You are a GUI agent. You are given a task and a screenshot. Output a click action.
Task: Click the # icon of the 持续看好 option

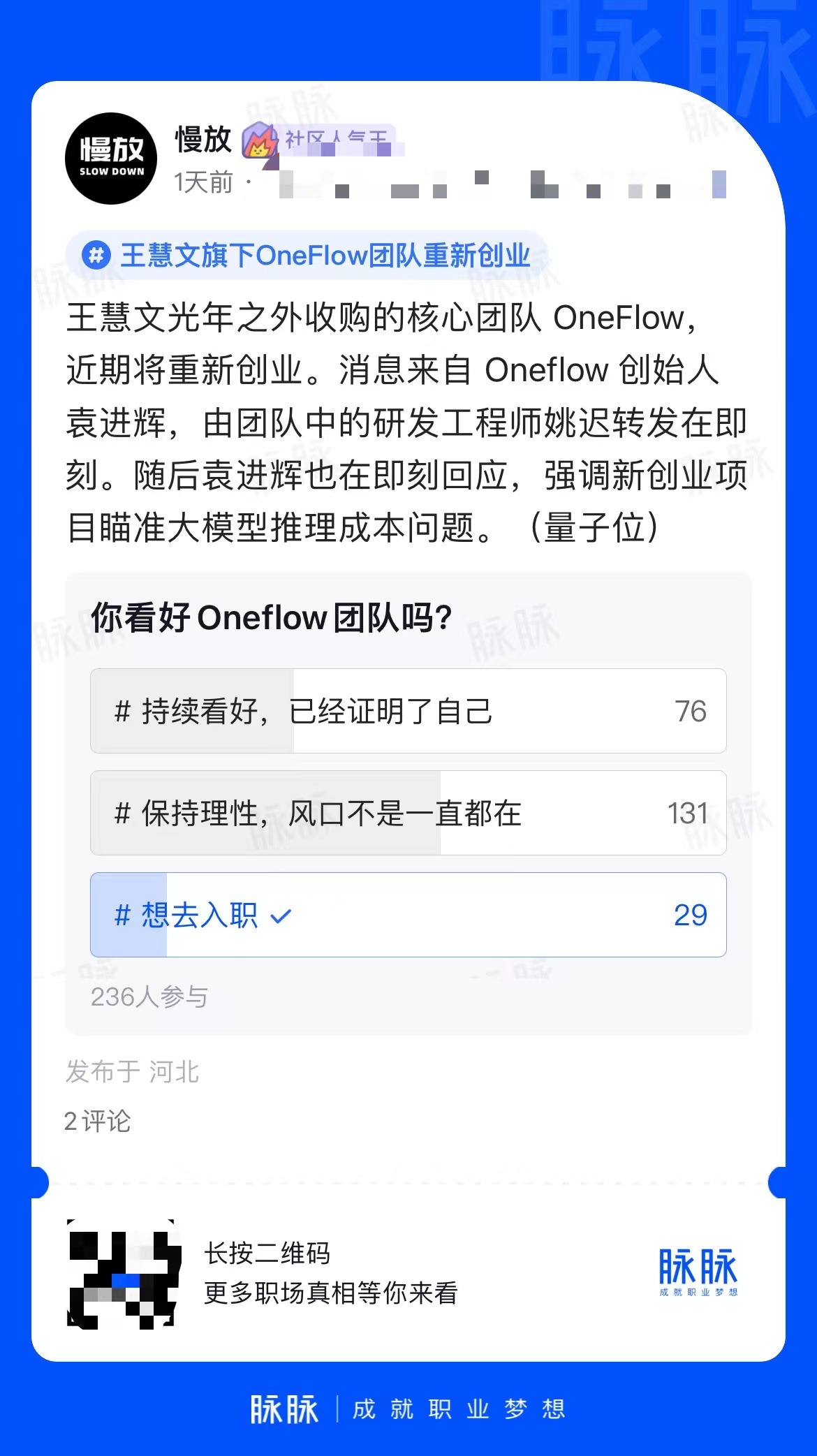(x=123, y=712)
